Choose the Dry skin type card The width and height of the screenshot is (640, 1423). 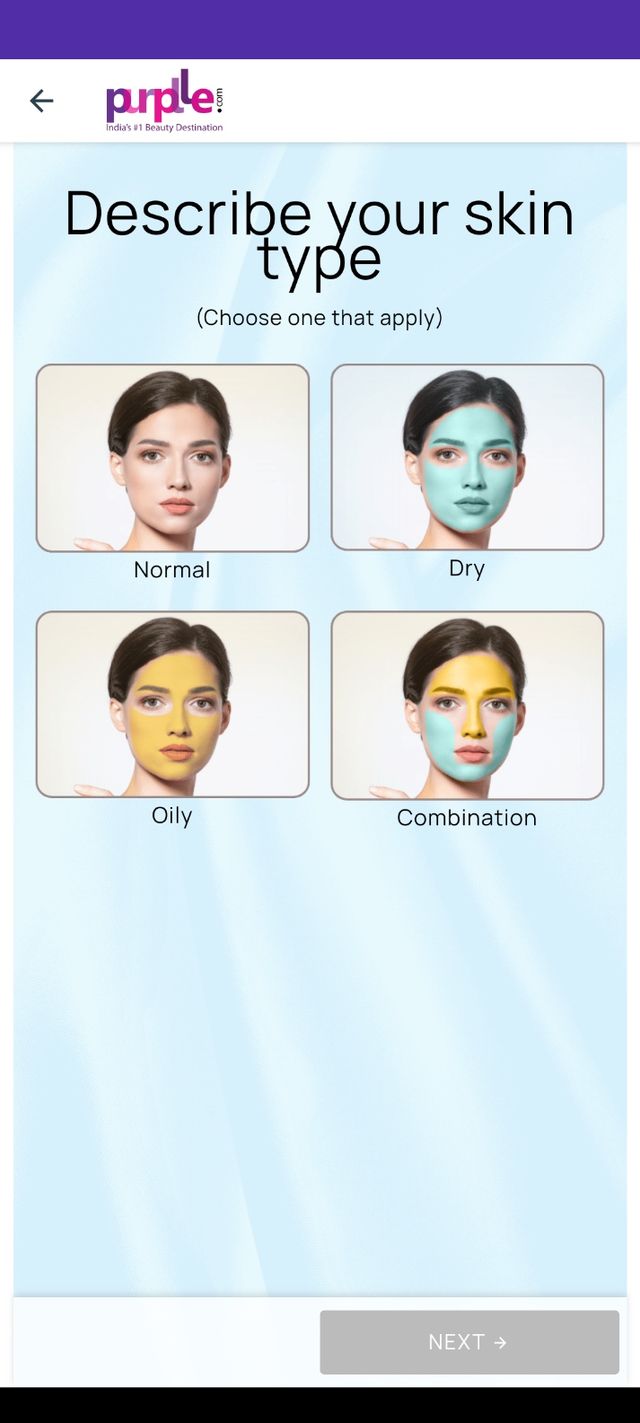tap(467, 457)
